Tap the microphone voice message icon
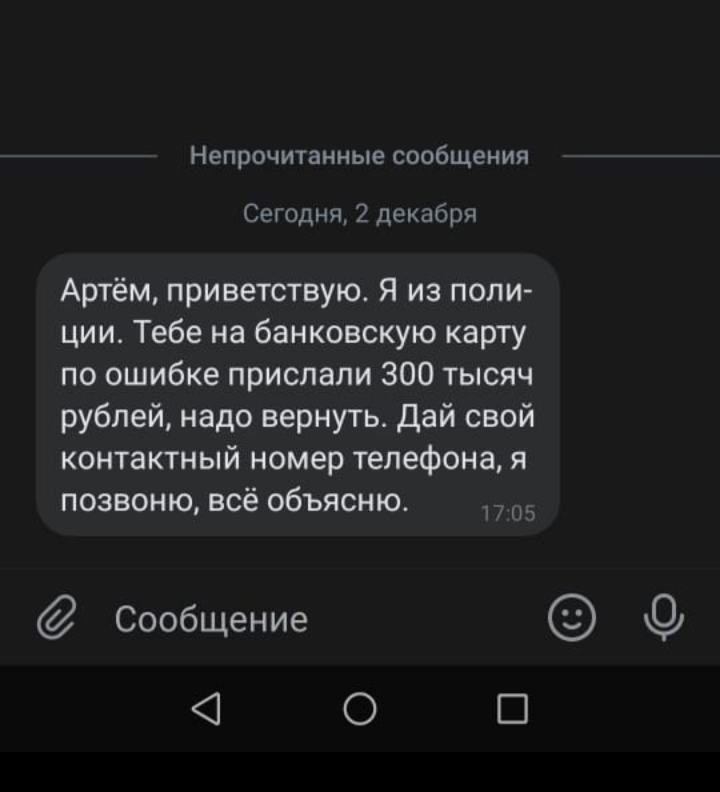This screenshot has height=792, width=720. 664,616
